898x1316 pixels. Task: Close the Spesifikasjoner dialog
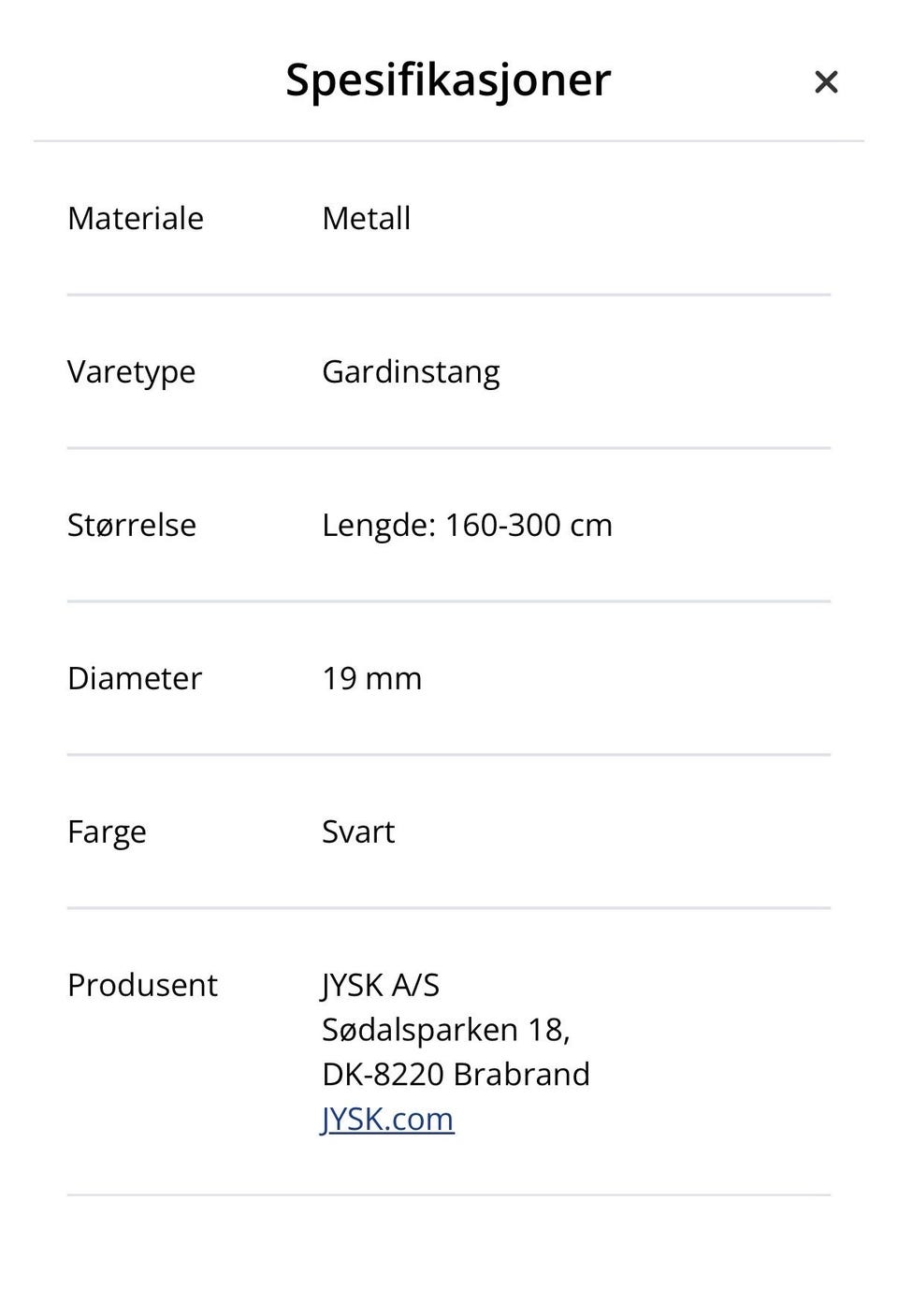pyautogui.click(x=826, y=81)
